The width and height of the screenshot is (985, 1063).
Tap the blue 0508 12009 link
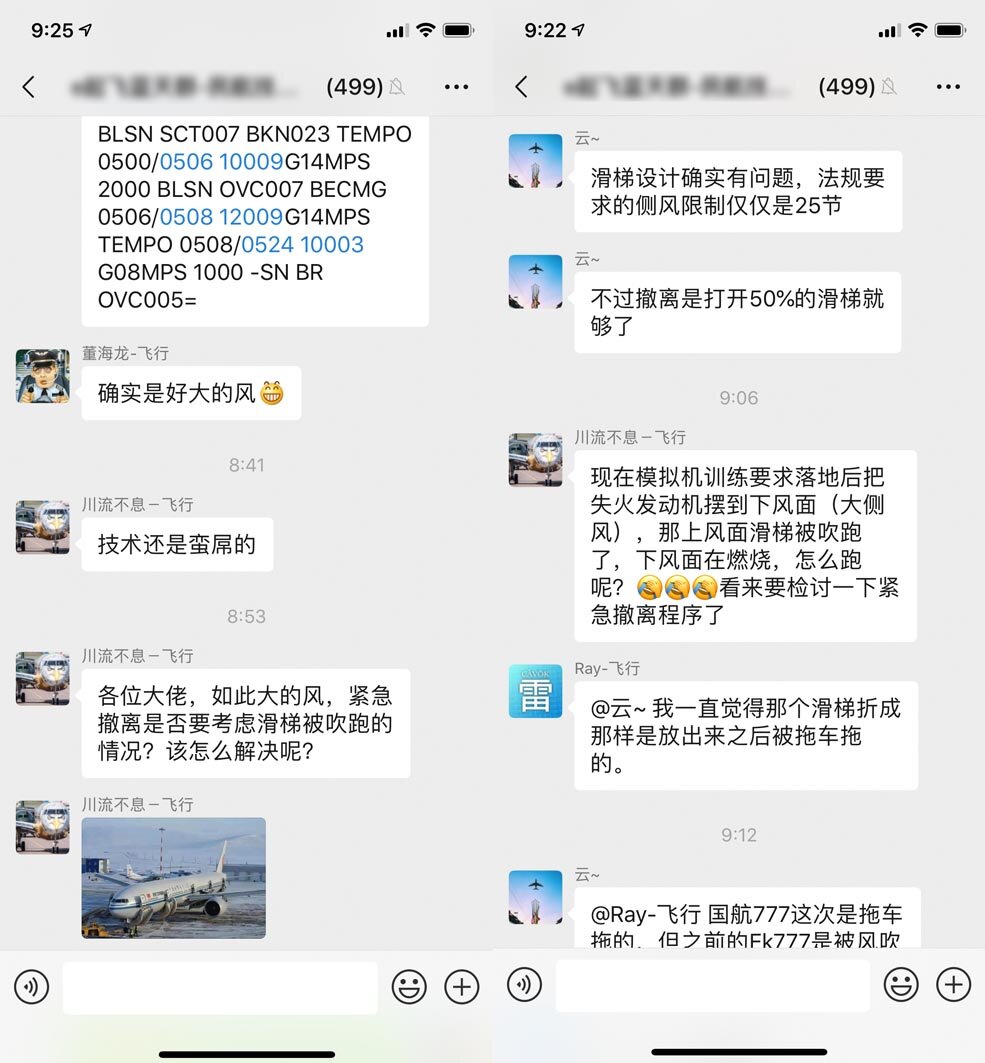(x=222, y=217)
